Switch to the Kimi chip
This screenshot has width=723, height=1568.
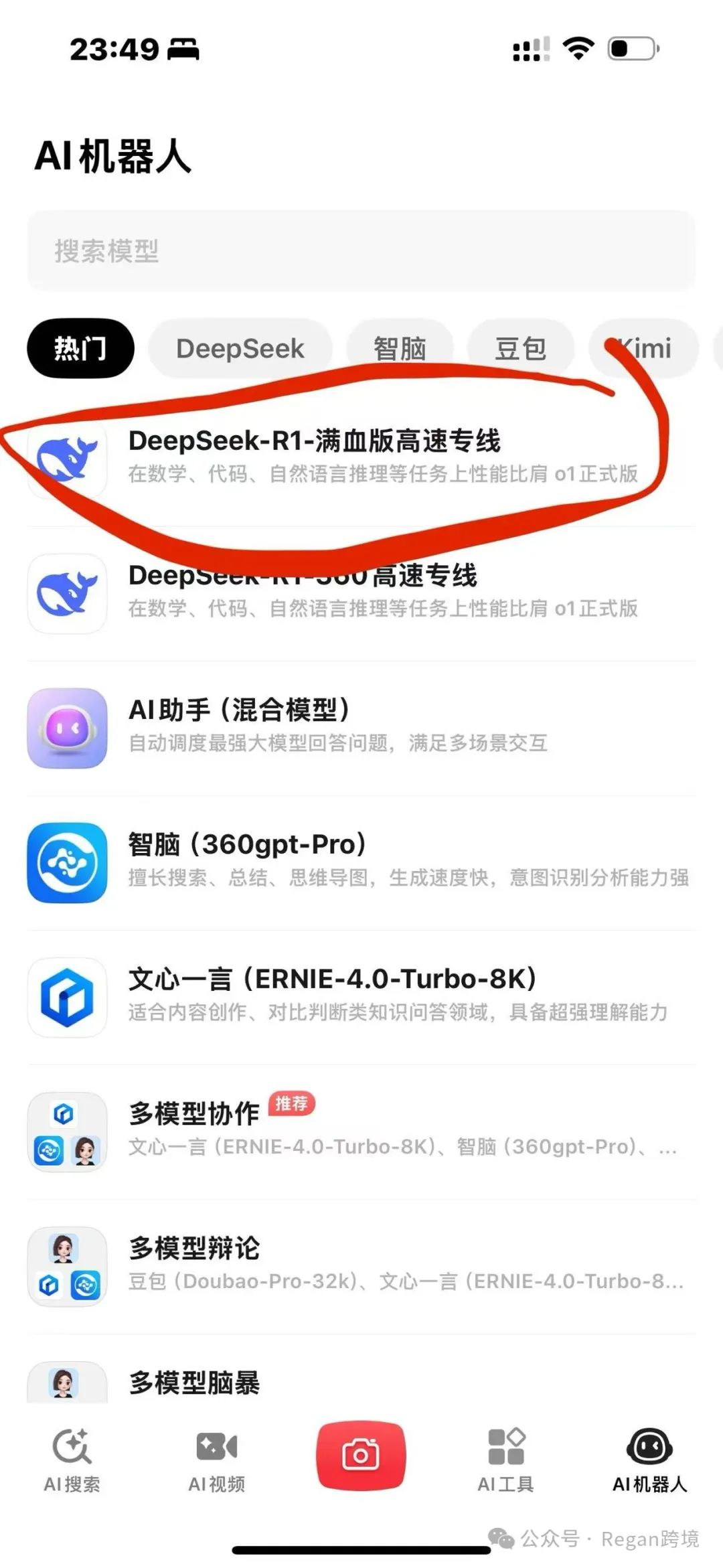pos(644,348)
